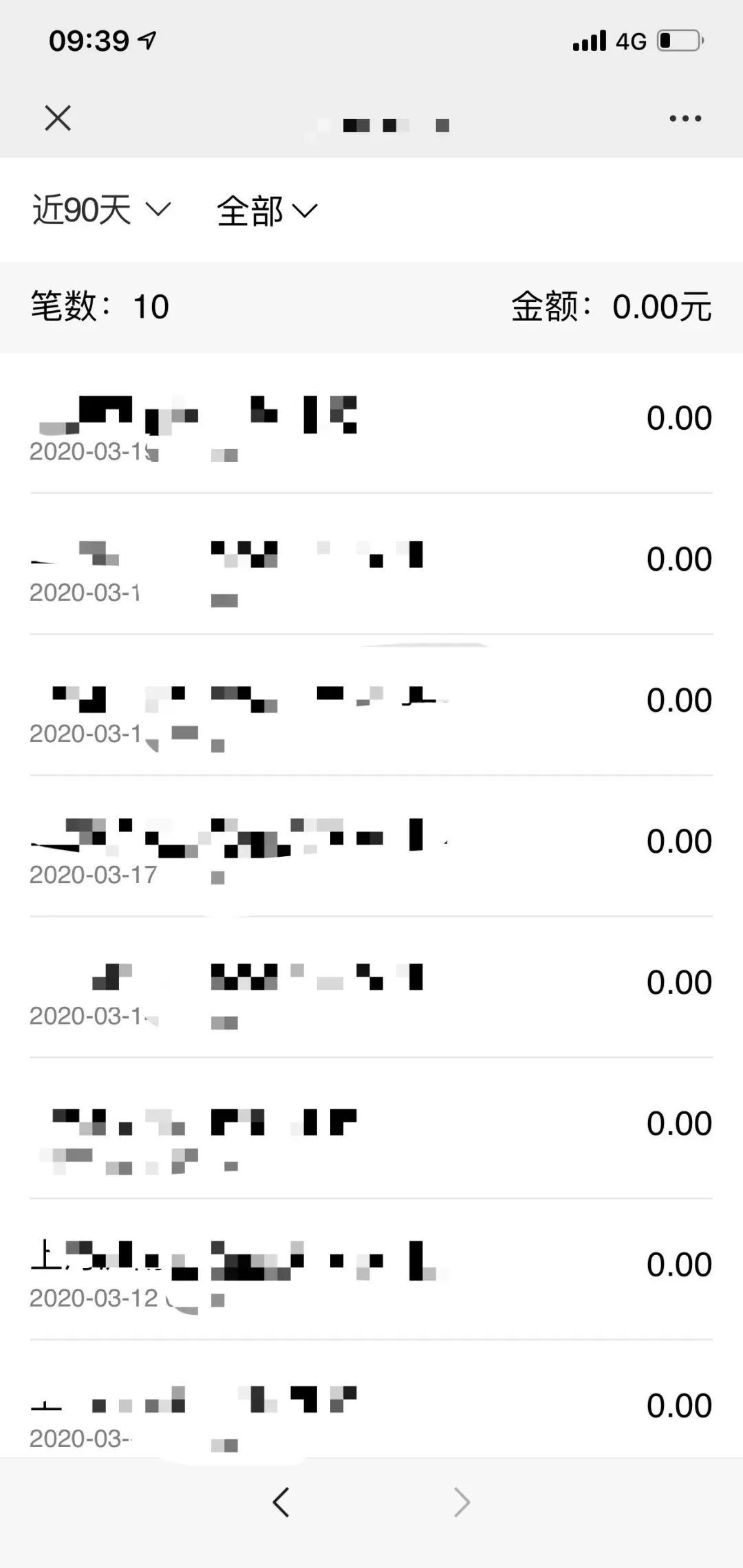This screenshot has height=1568, width=743.
Task: Open the record dated 2020-03-17
Action: 371,847
